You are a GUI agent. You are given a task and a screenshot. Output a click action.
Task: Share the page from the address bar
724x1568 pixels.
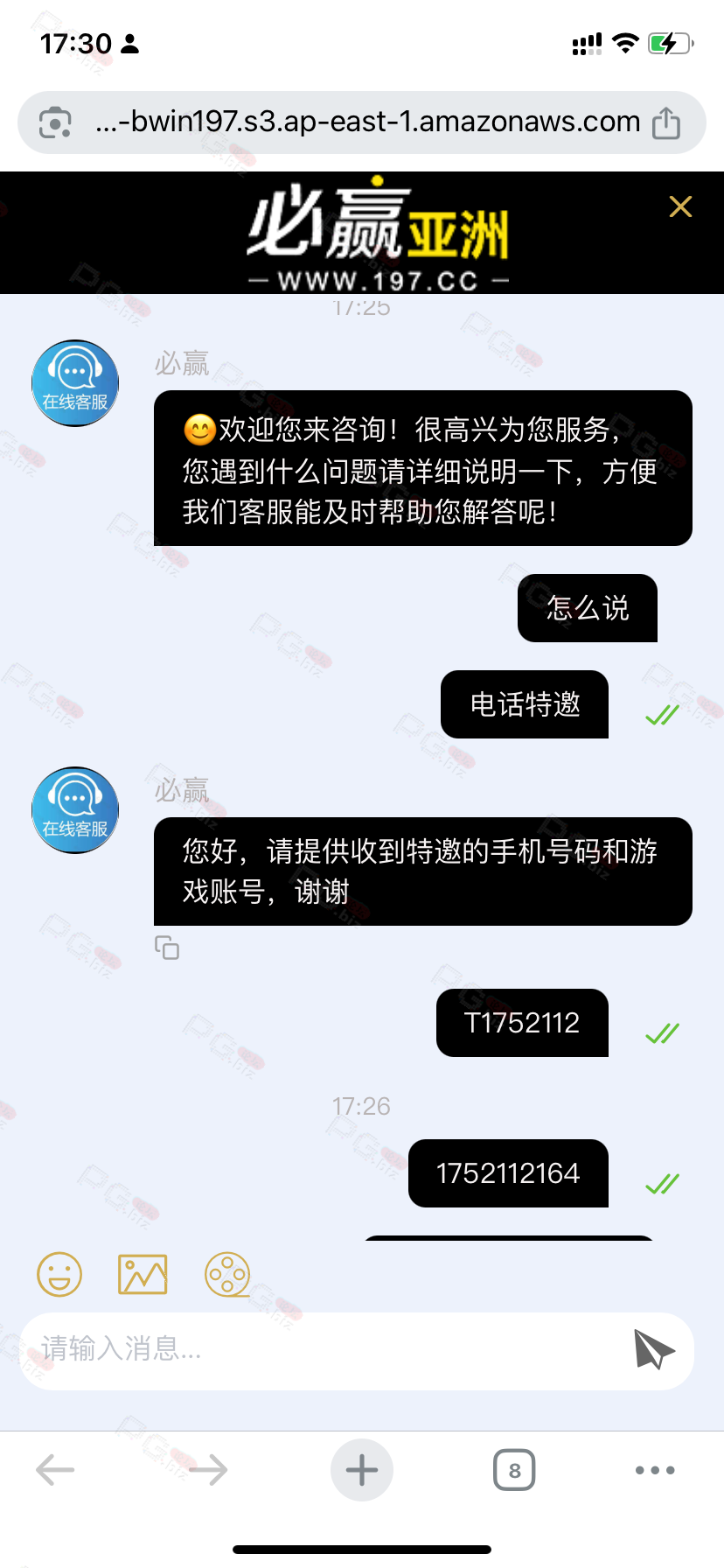coord(666,122)
